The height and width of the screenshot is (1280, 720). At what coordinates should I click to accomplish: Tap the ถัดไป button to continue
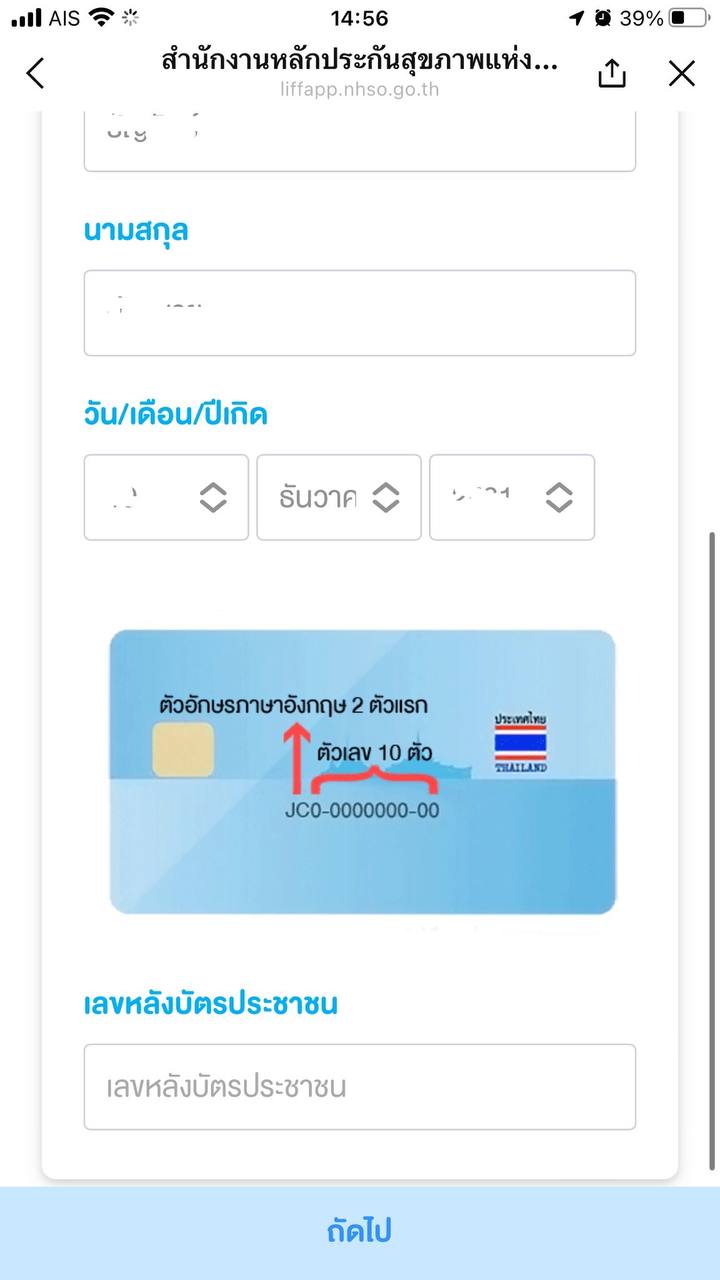[x=360, y=1232]
